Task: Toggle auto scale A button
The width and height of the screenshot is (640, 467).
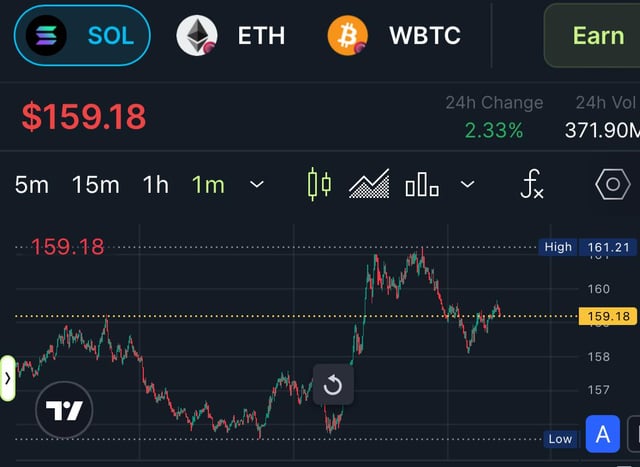Action: coord(602,435)
